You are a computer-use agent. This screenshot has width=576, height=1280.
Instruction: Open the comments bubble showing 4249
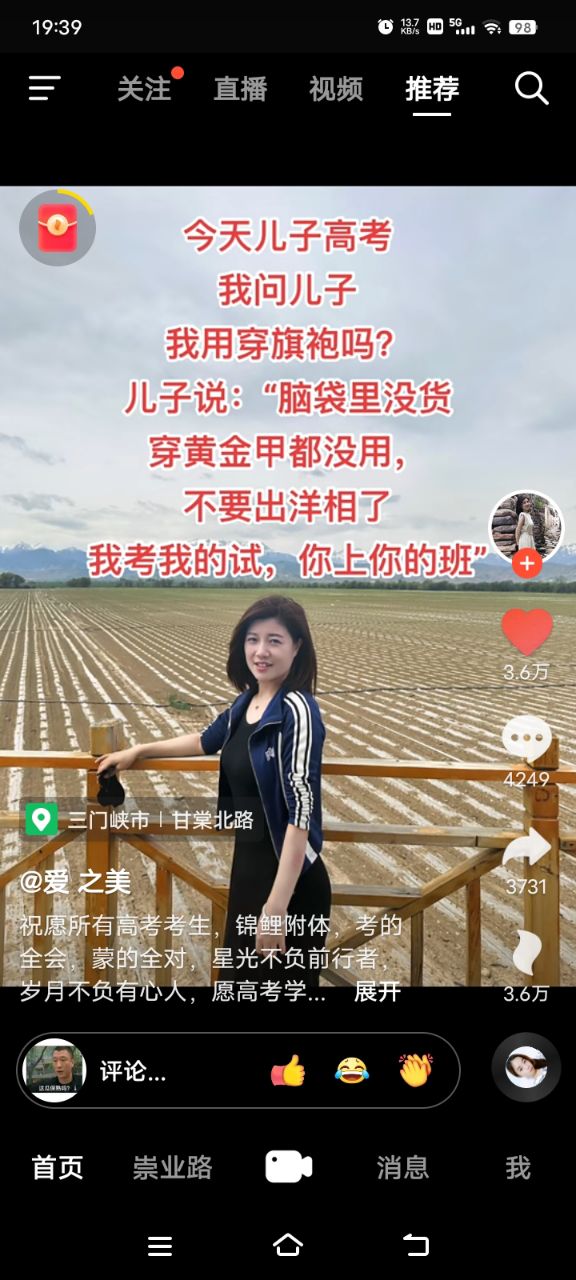pyautogui.click(x=526, y=741)
